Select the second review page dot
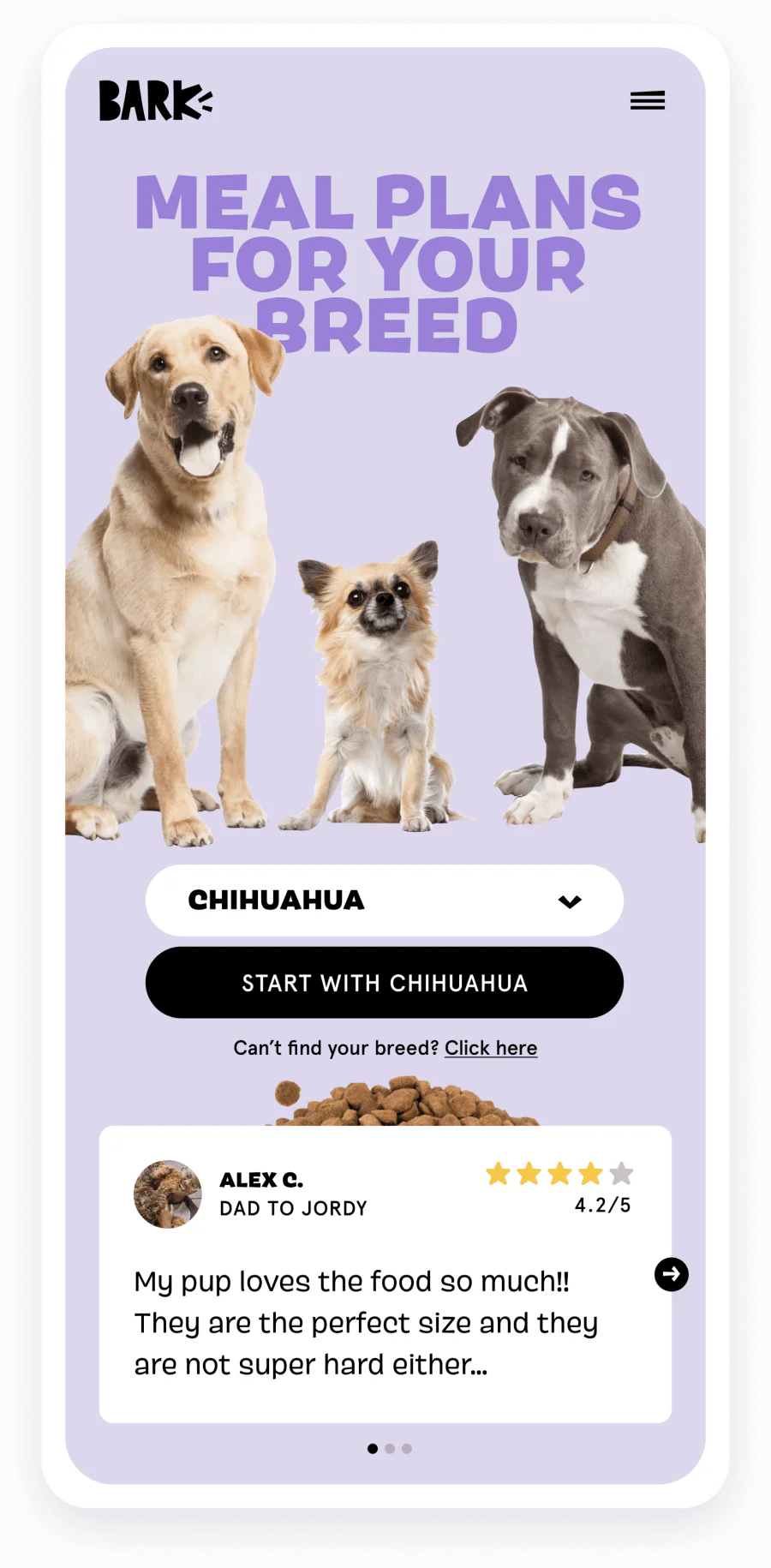This screenshot has width=771, height=1568. tap(390, 1449)
